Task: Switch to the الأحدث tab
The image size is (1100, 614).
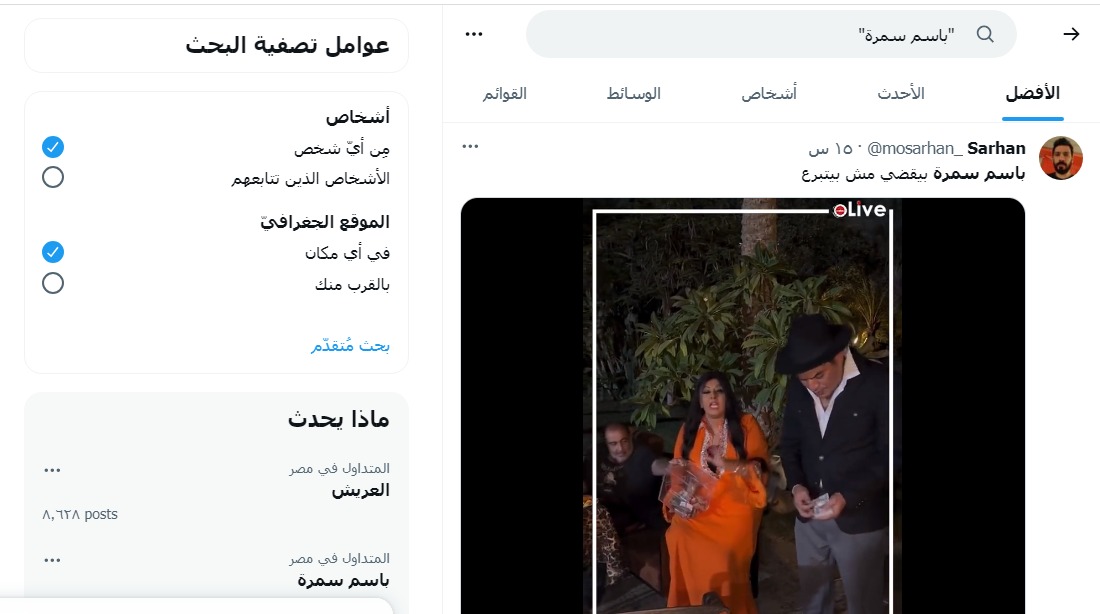Action: [x=901, y=94]
